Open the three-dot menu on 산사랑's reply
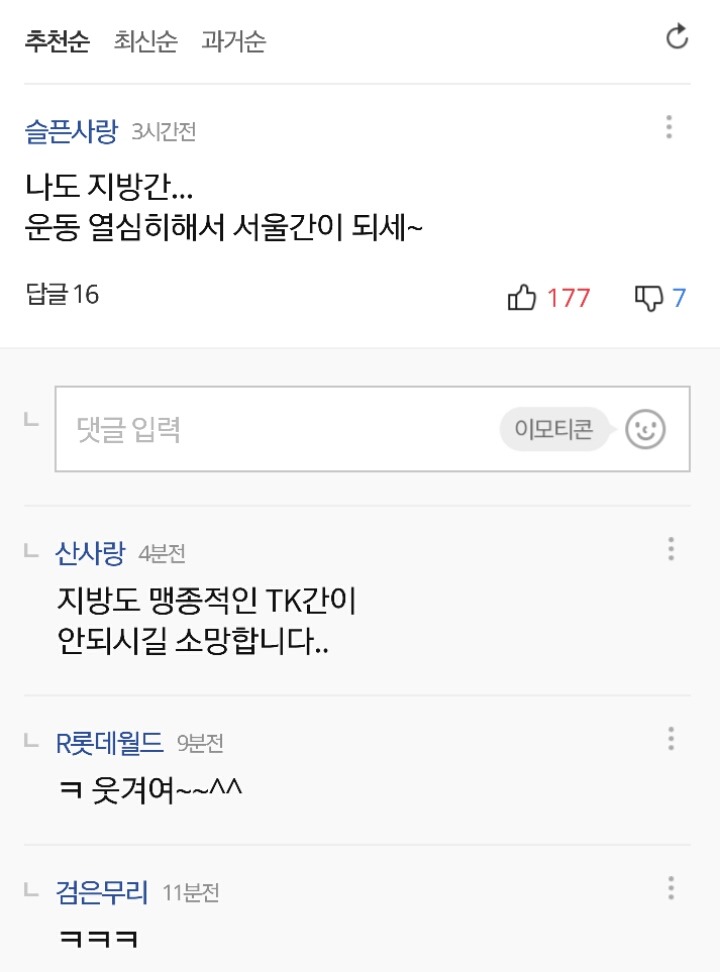The image size is (720, 972). click(669, 549)
